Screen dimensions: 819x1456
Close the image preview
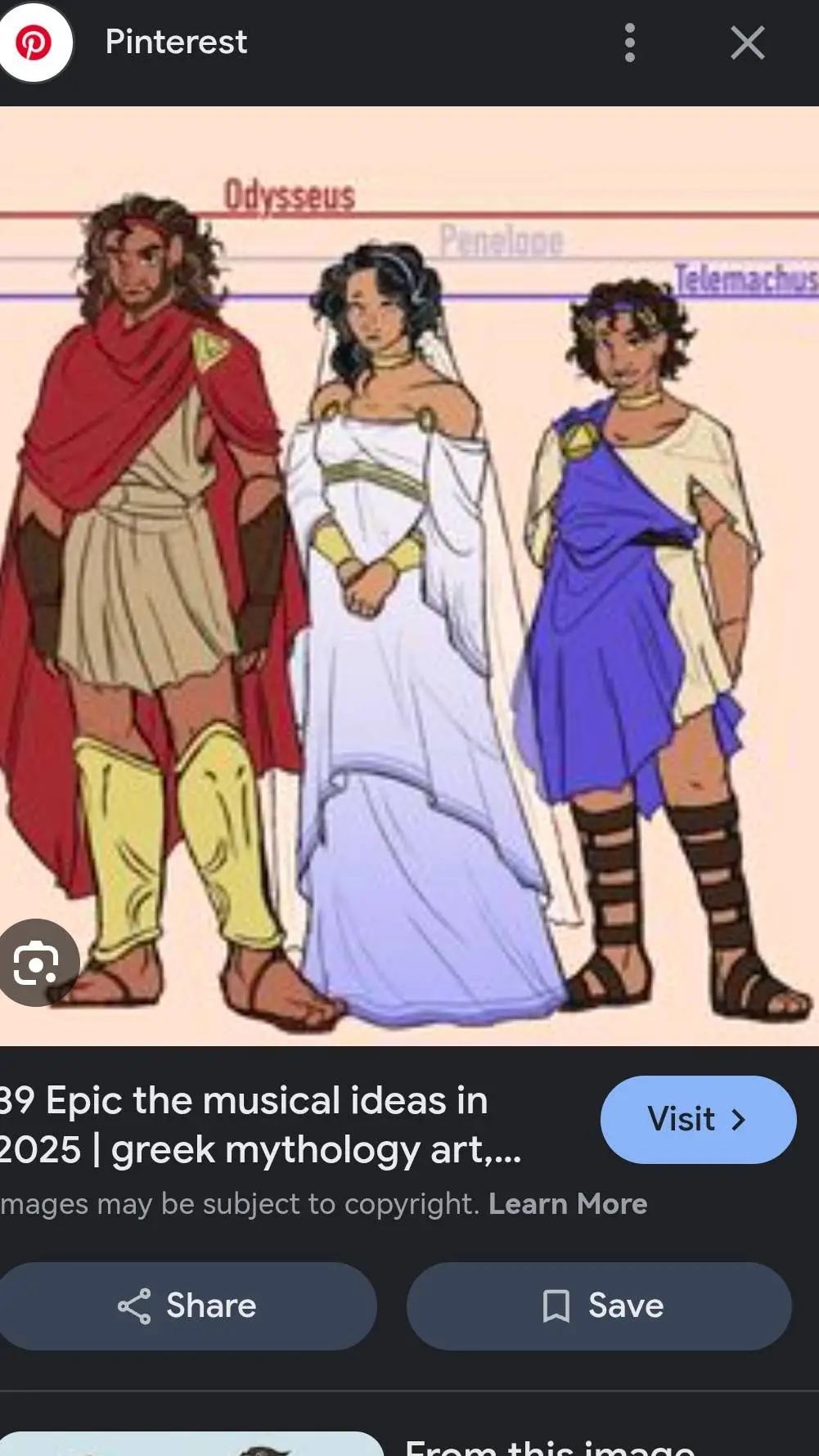pos(747,43)
